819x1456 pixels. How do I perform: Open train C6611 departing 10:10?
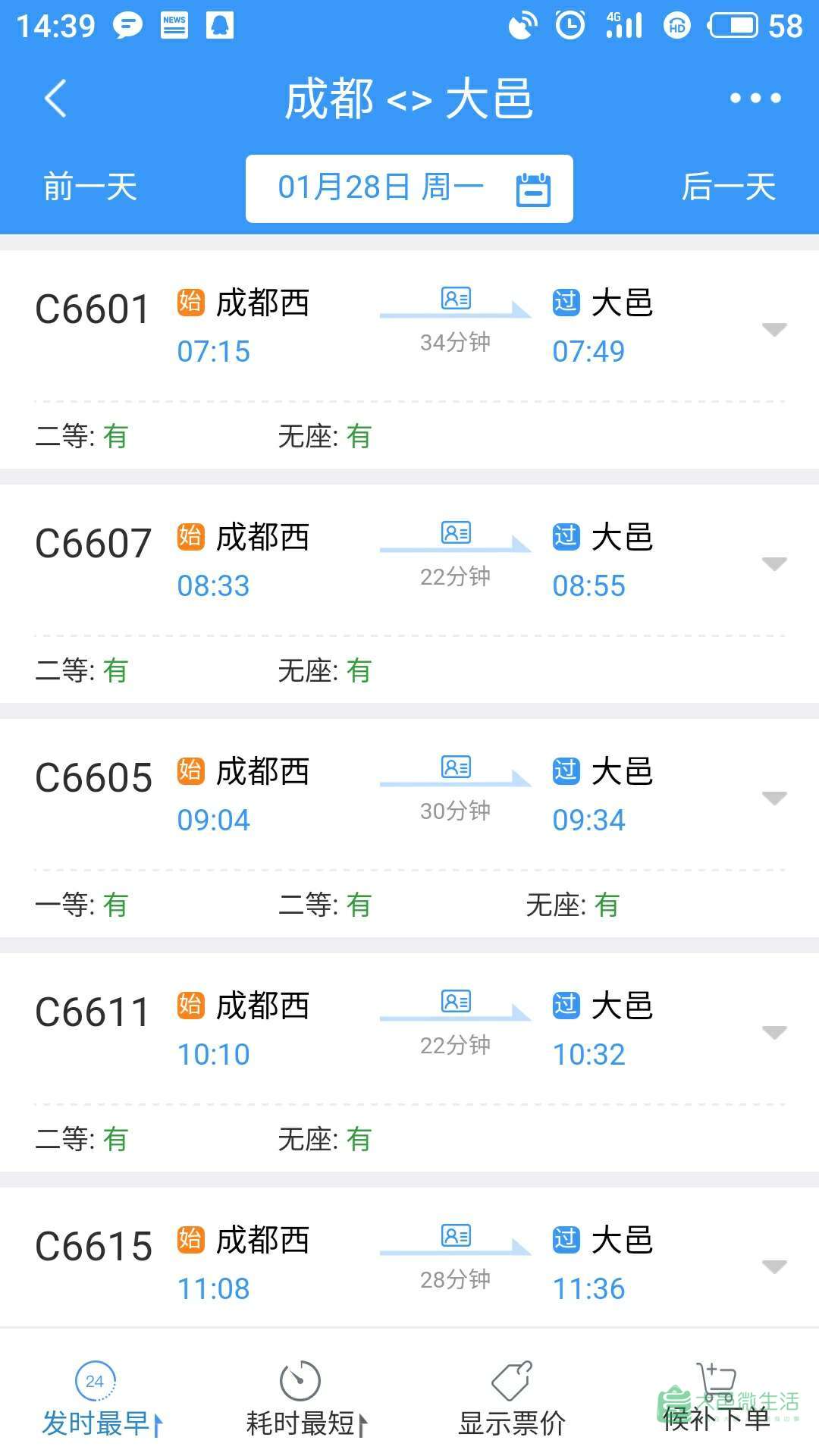coord(409,1062)
